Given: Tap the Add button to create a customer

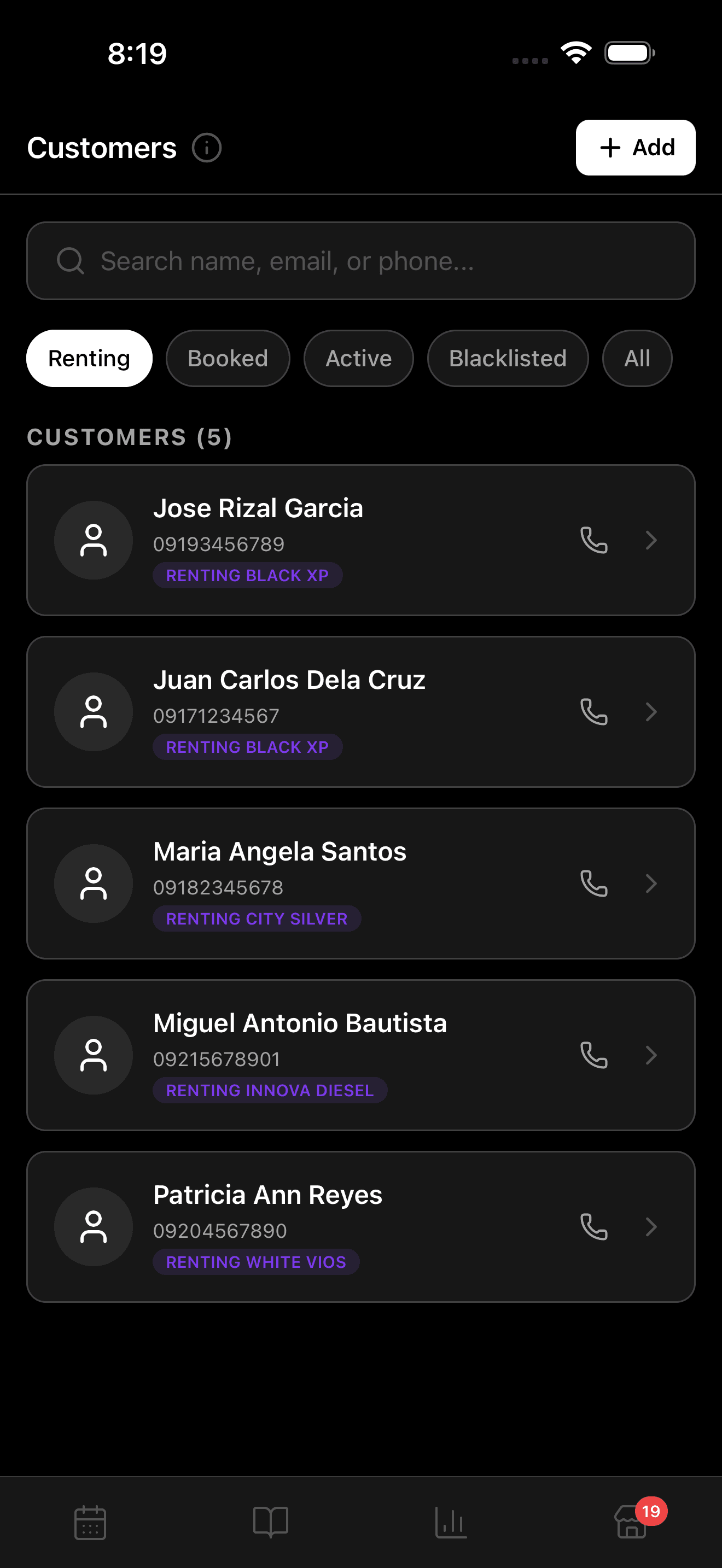Looking at the screenshot, I should coord(634,147).
